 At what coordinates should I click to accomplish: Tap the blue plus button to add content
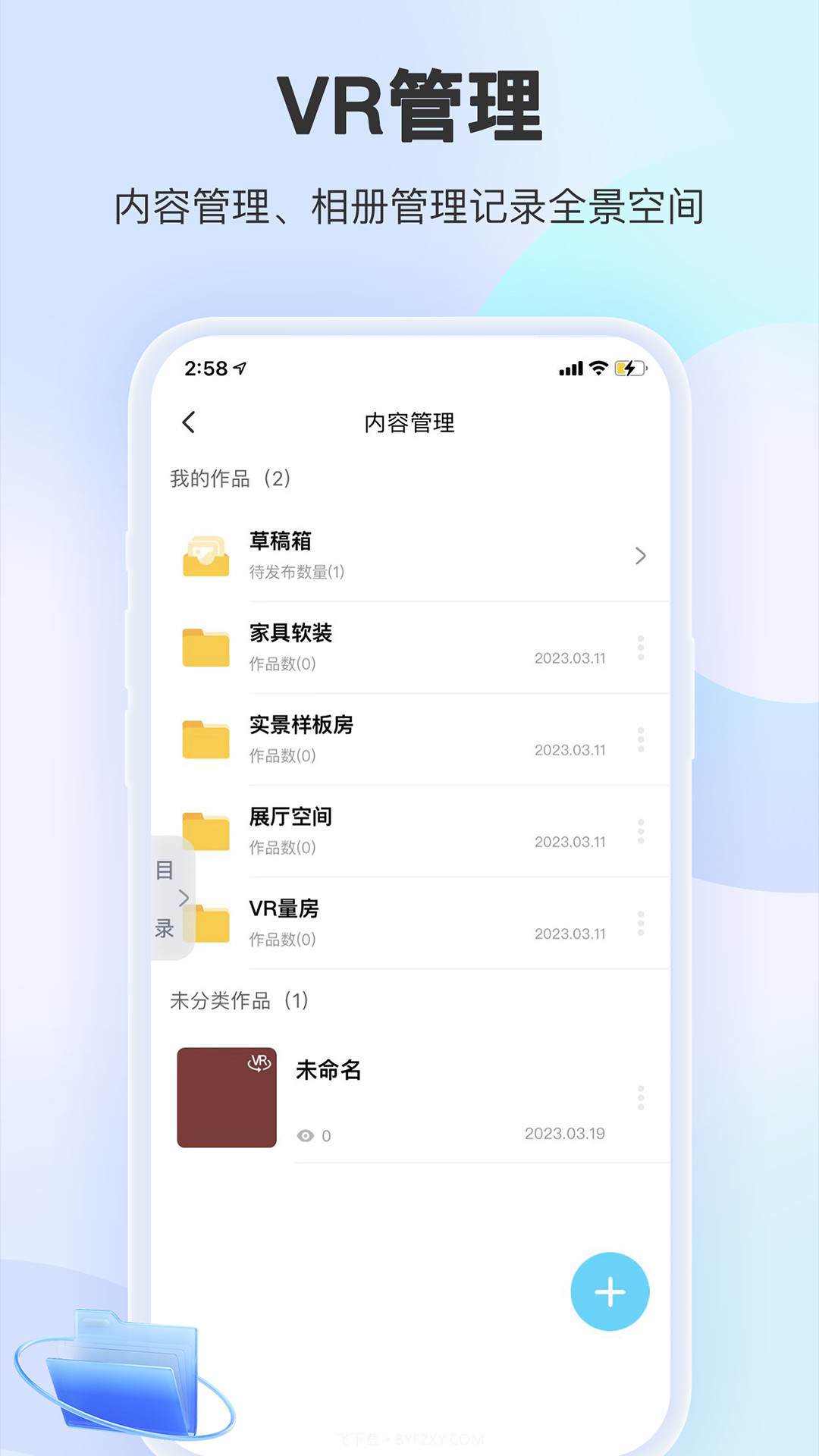(609, 1291)
